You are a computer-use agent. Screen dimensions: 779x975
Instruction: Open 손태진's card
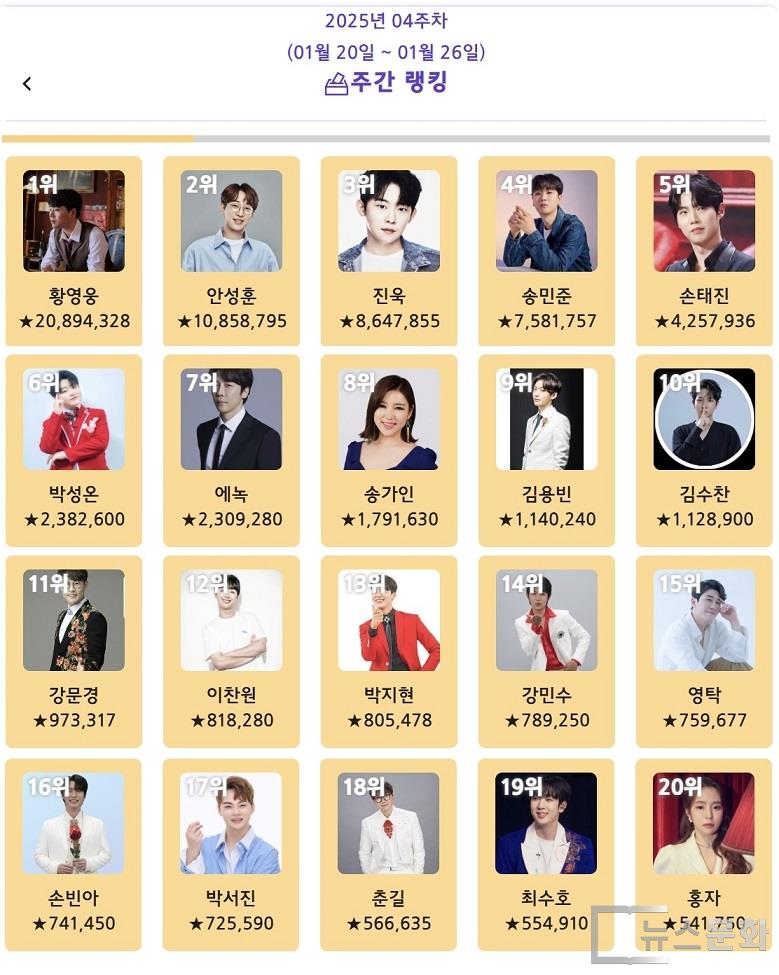tap(704, 250)
